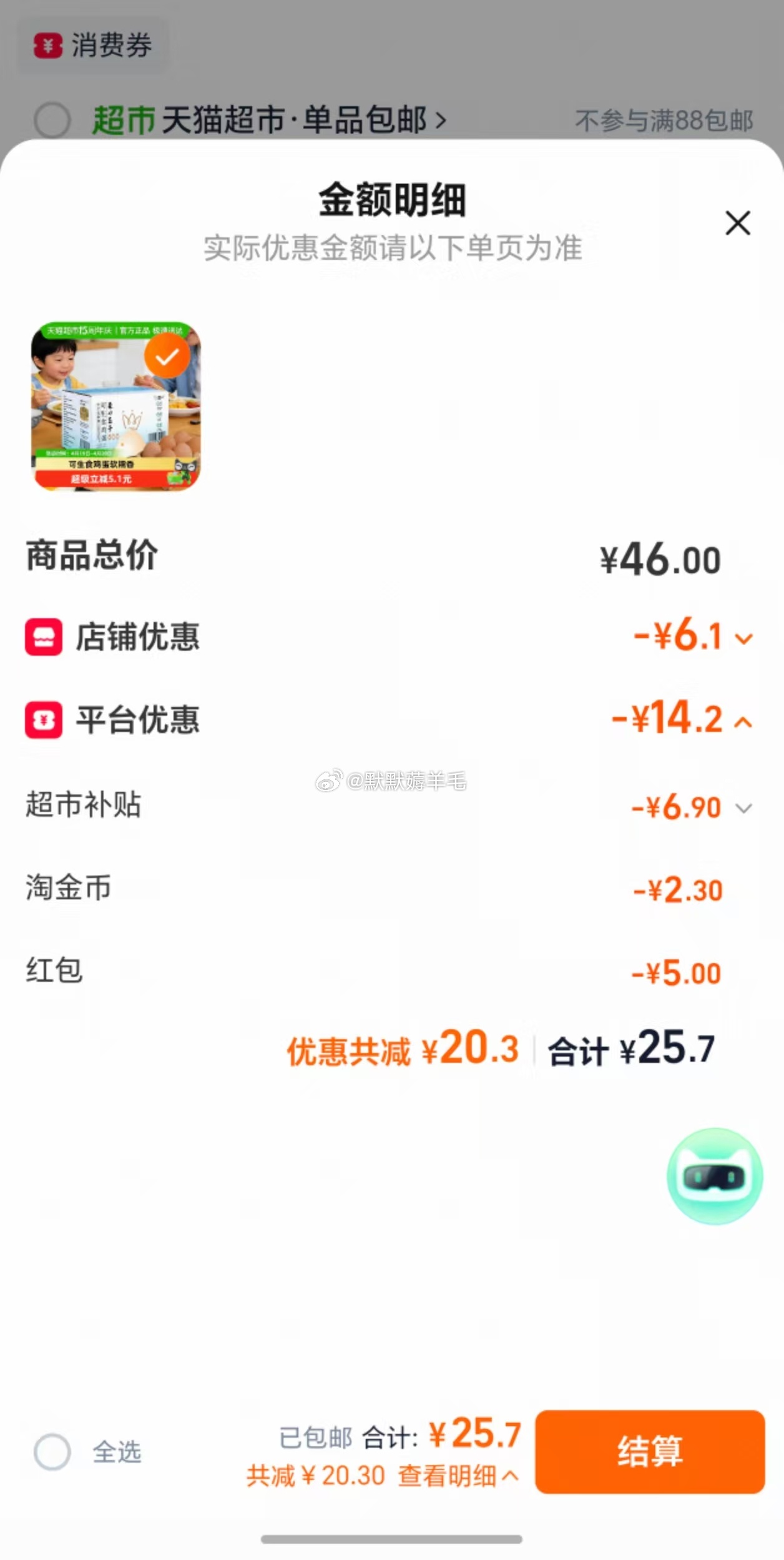
Task: Open the selected egg product thumbnail
Action: pos(116,407)
